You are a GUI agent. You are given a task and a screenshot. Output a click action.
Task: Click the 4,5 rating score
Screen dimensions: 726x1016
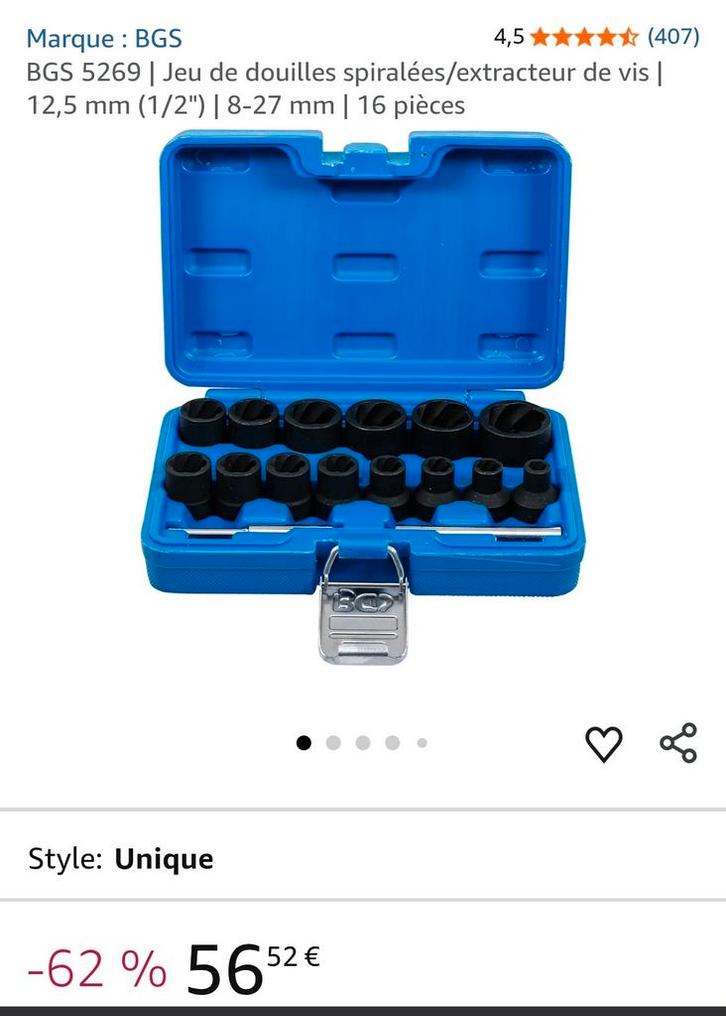[x=503, y=38]
